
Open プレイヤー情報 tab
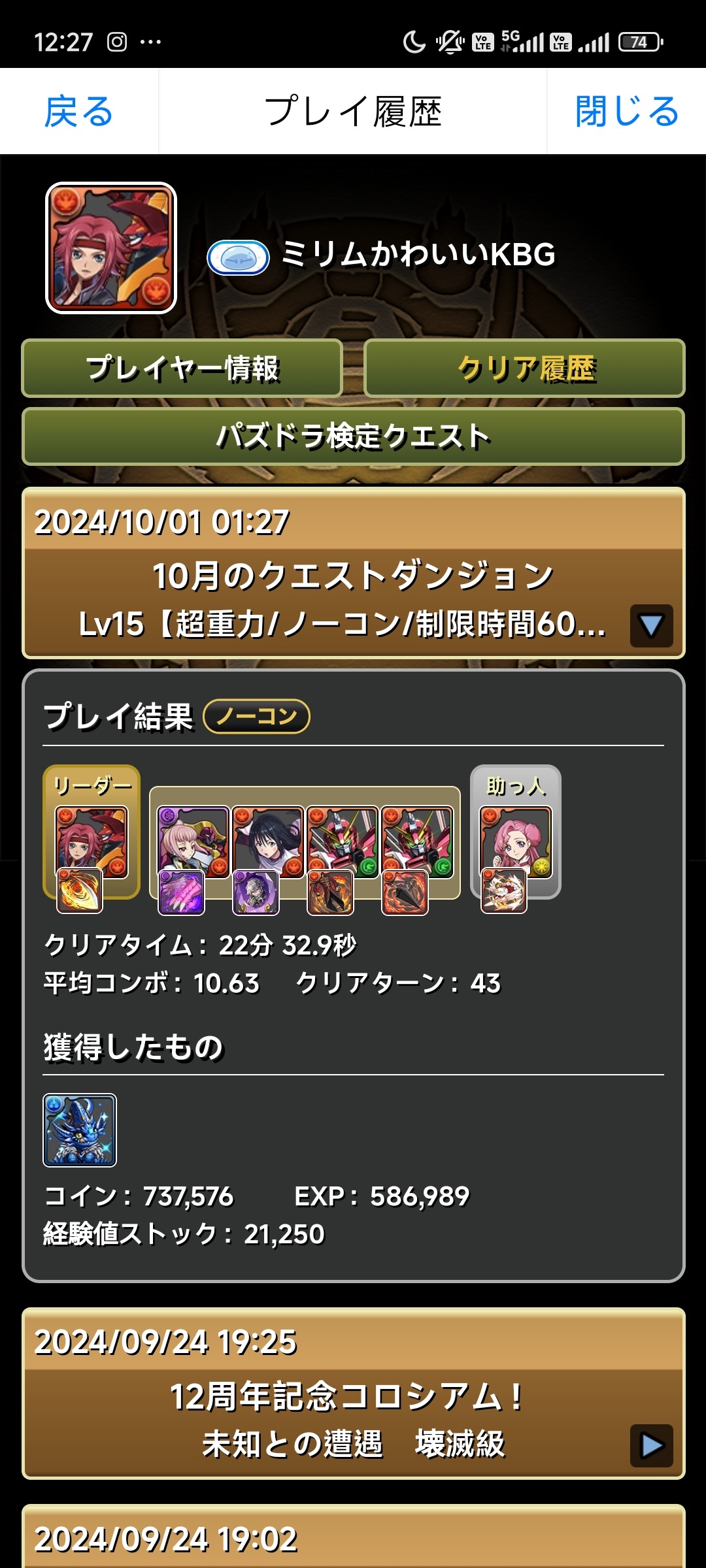[x=182, y=368]
